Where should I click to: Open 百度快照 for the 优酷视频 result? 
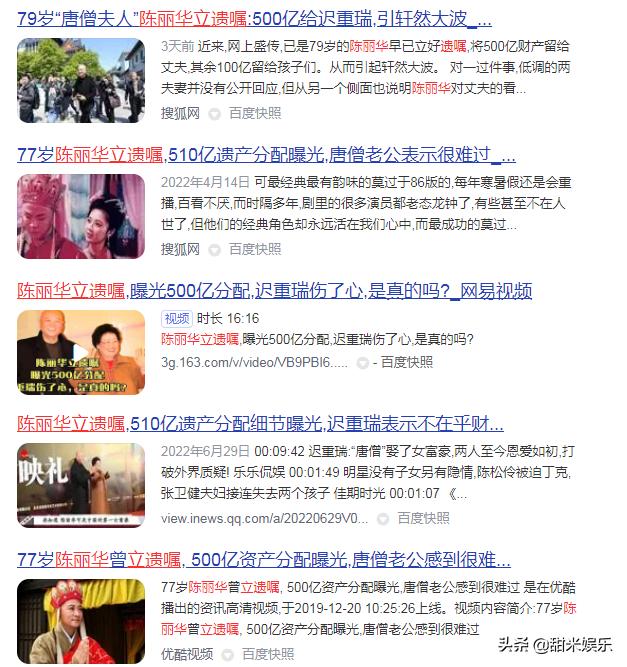click(269, 654)
